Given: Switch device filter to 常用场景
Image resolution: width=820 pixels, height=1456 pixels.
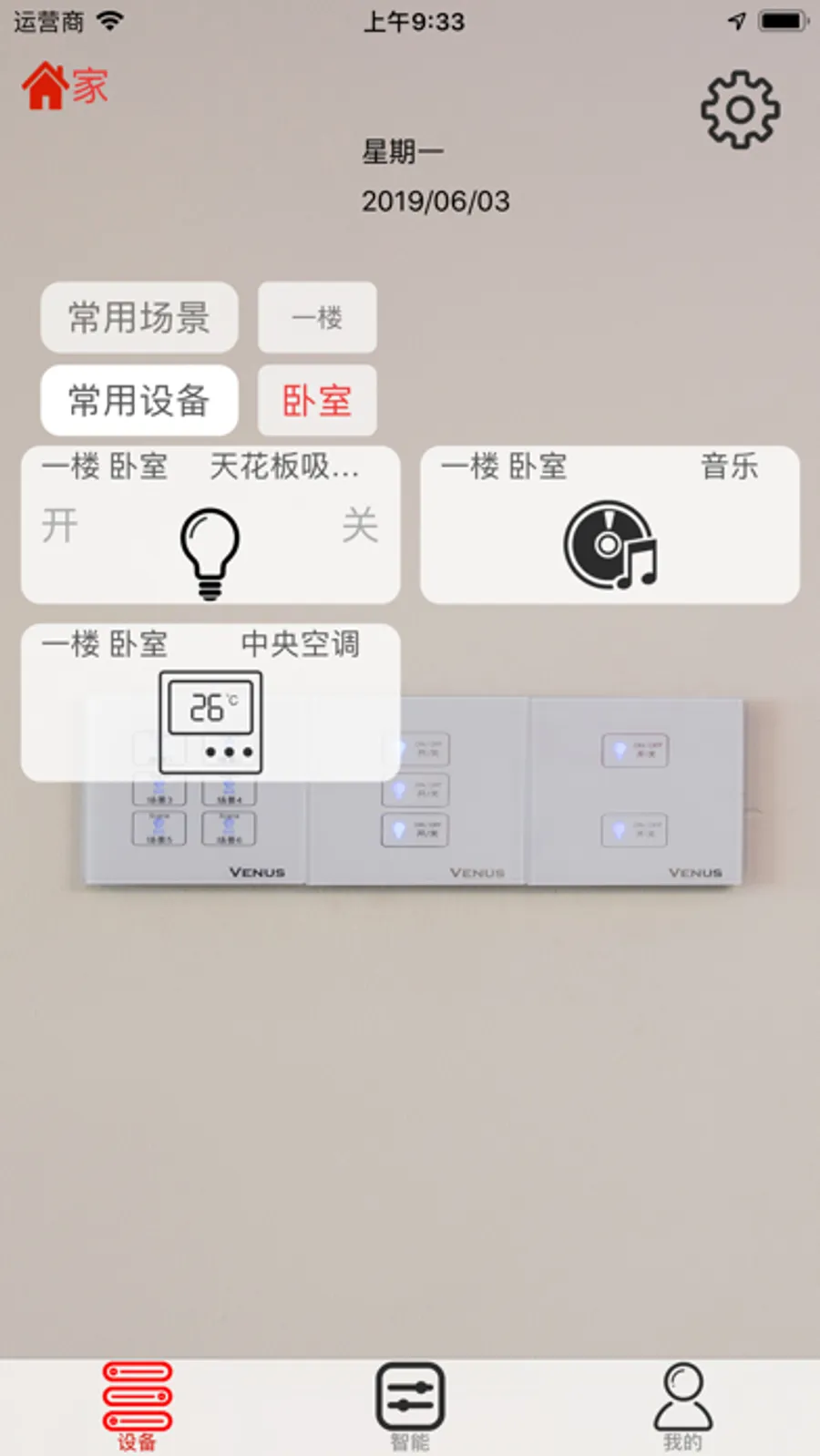Looking at the screenshot, I should [x=138, y=317].
